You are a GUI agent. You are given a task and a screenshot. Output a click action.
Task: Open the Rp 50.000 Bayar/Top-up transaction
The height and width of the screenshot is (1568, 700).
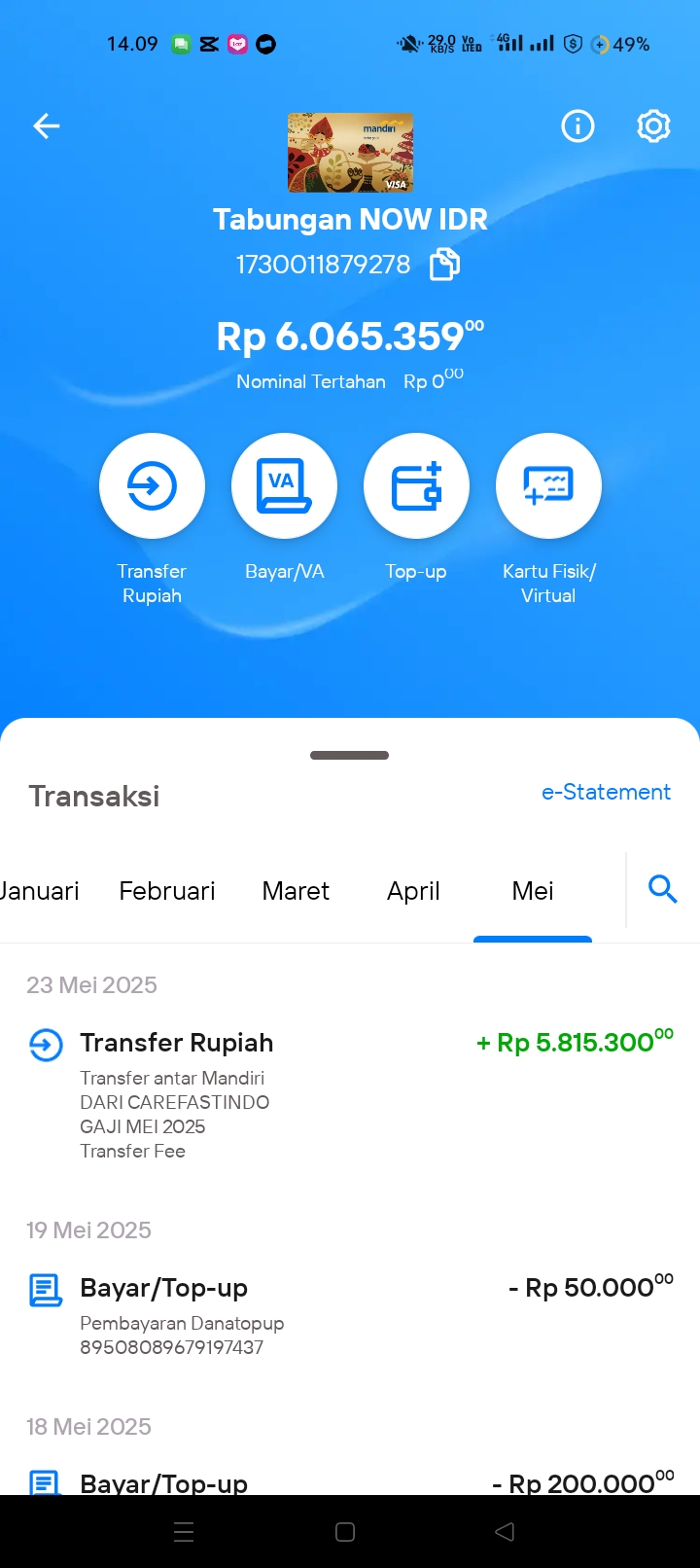[x=350, y=1316]
